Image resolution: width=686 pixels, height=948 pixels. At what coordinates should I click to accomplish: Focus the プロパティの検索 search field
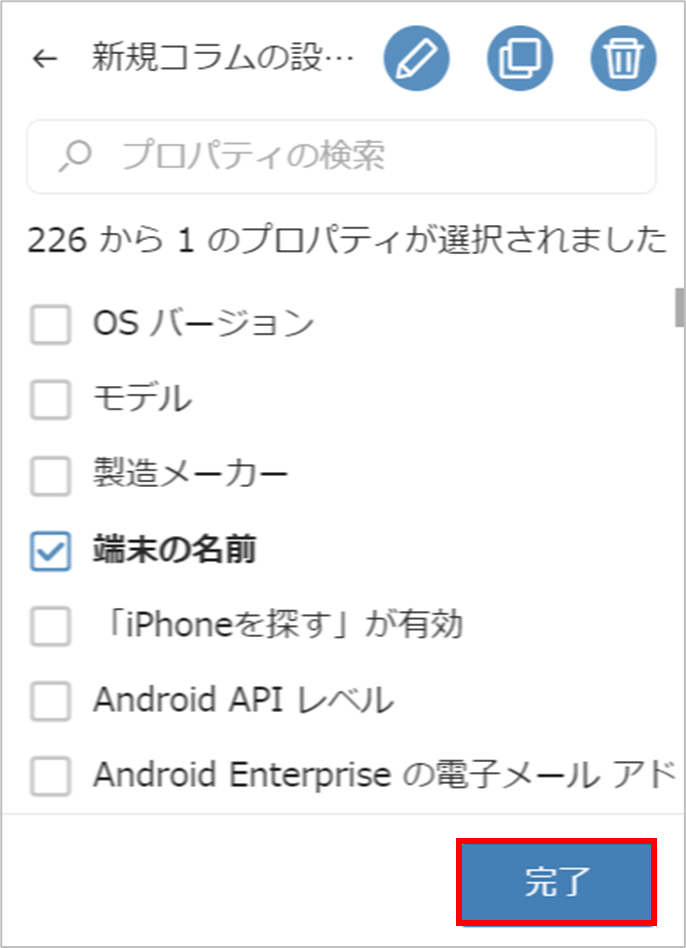340,156
